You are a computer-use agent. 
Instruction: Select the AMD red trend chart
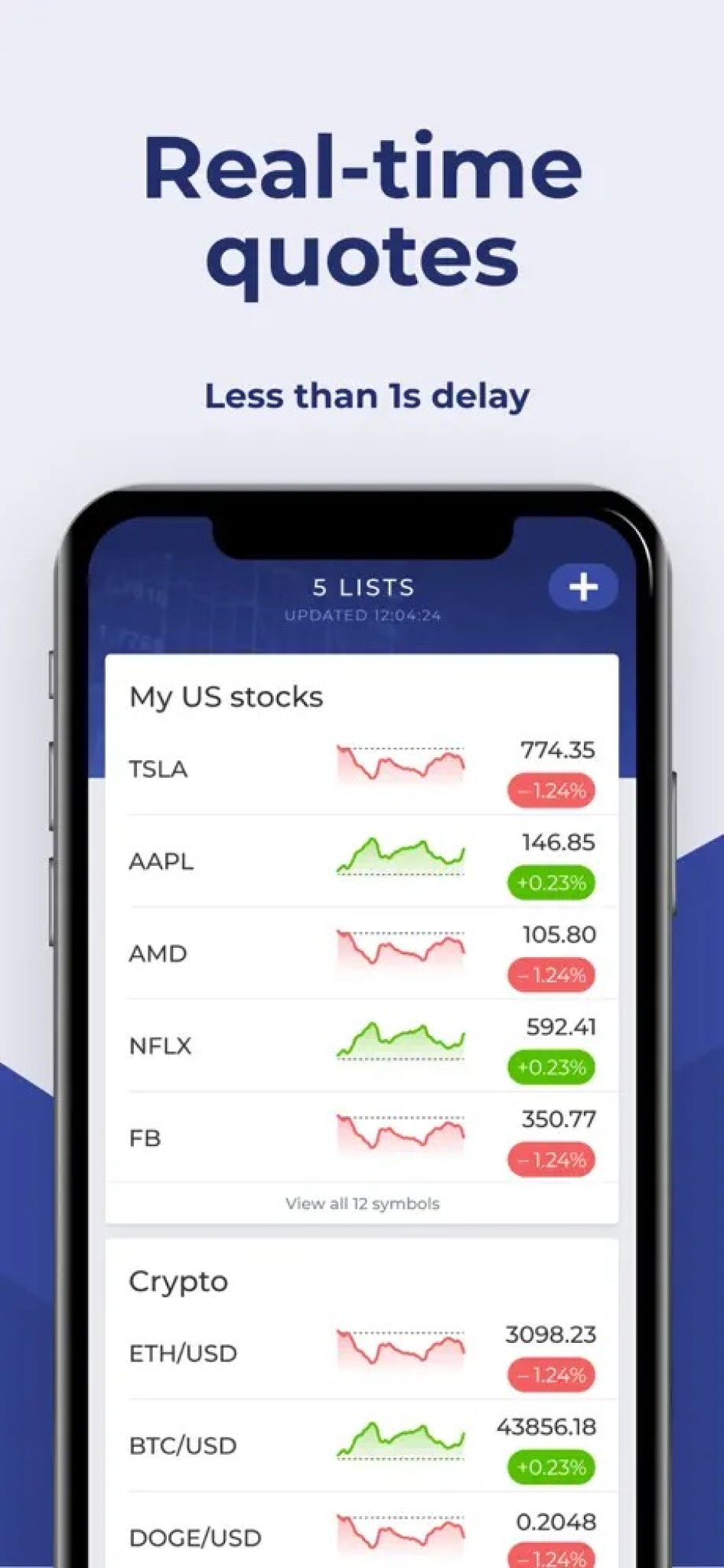tap(401, 949)
